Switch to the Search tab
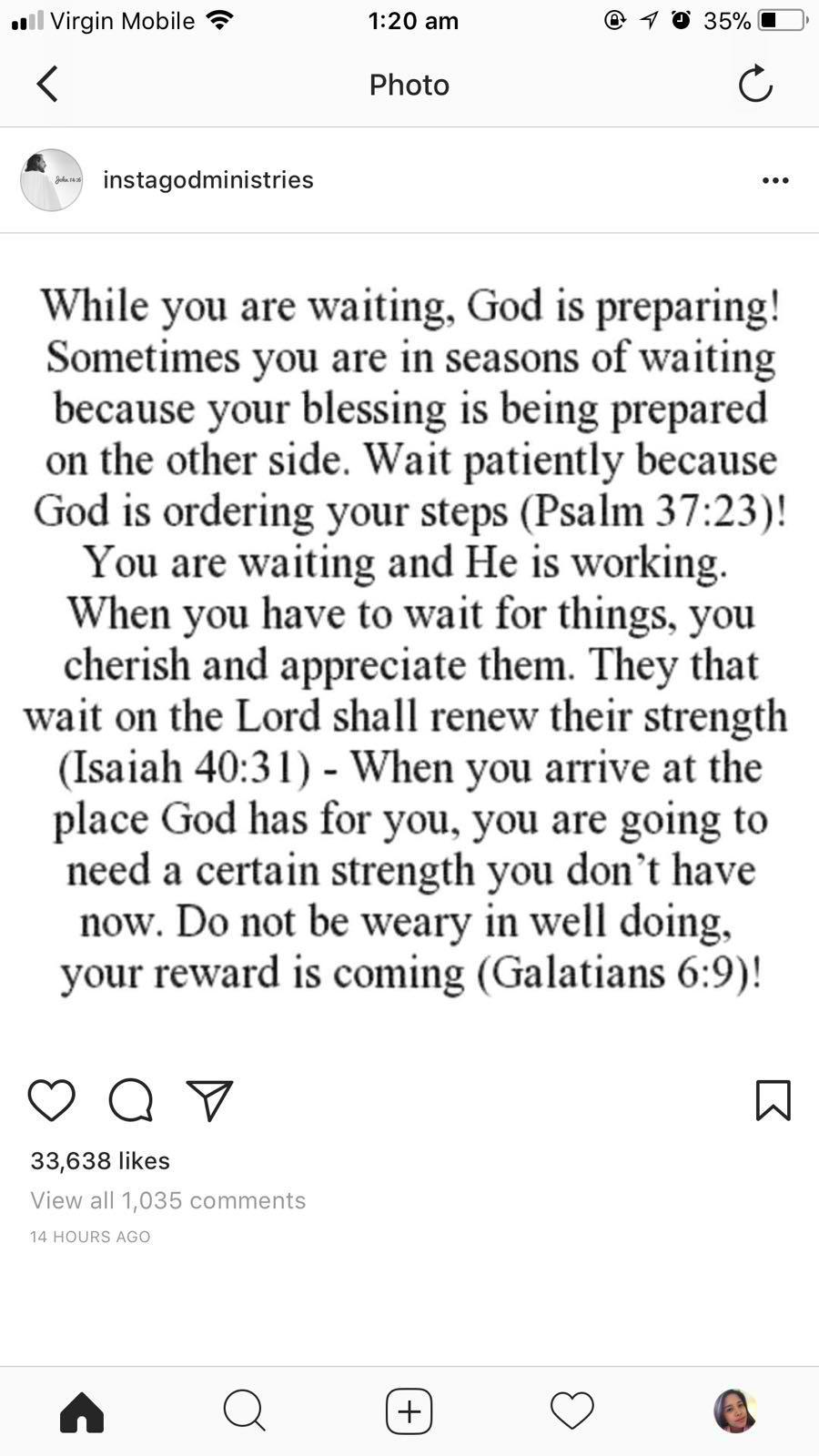This screenshot has height=1456, width=819. (245, 1412)
